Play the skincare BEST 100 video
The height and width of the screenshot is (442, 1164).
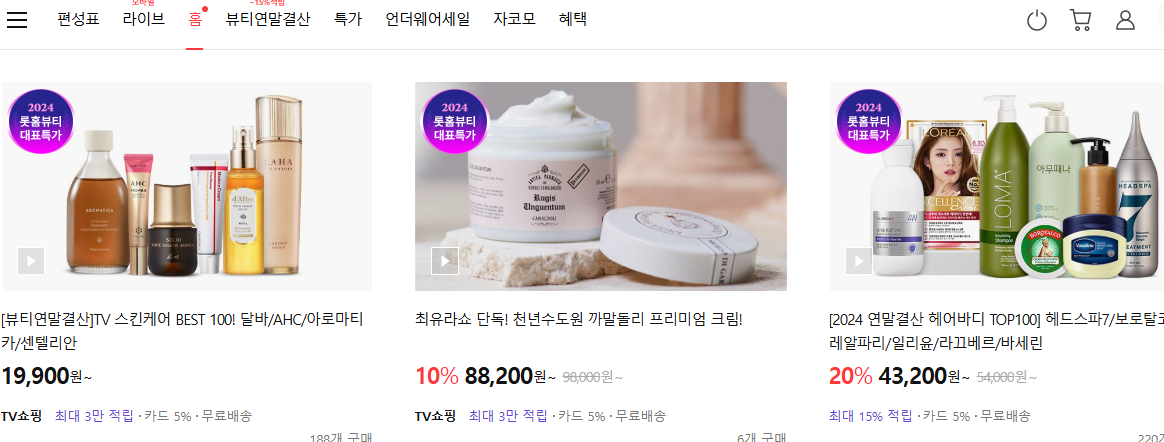point(31,261)
